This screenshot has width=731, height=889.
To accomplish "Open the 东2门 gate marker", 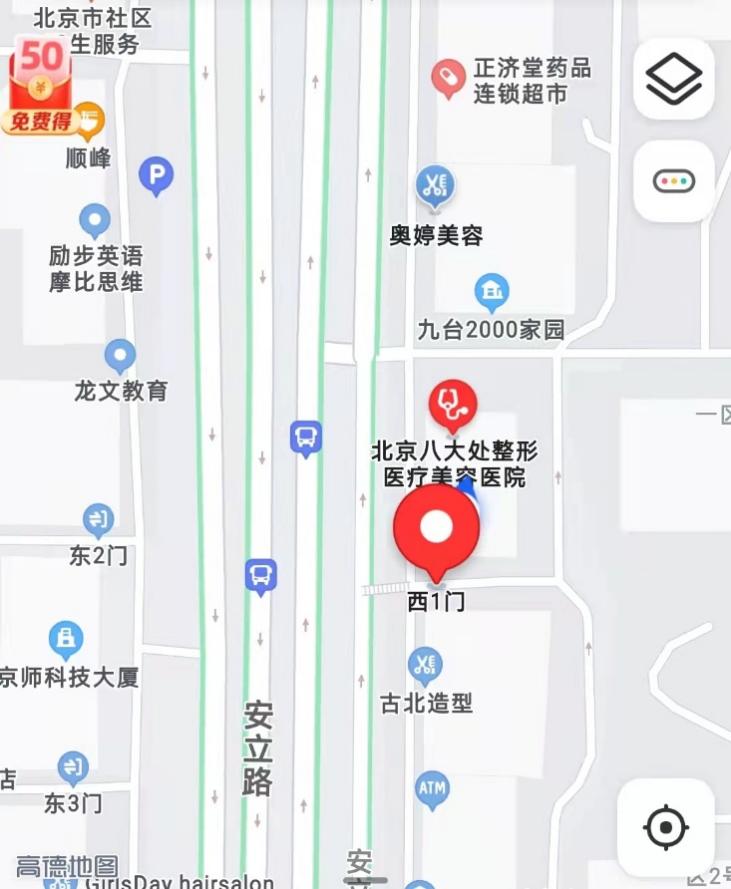I will click(x=98, y=519).
